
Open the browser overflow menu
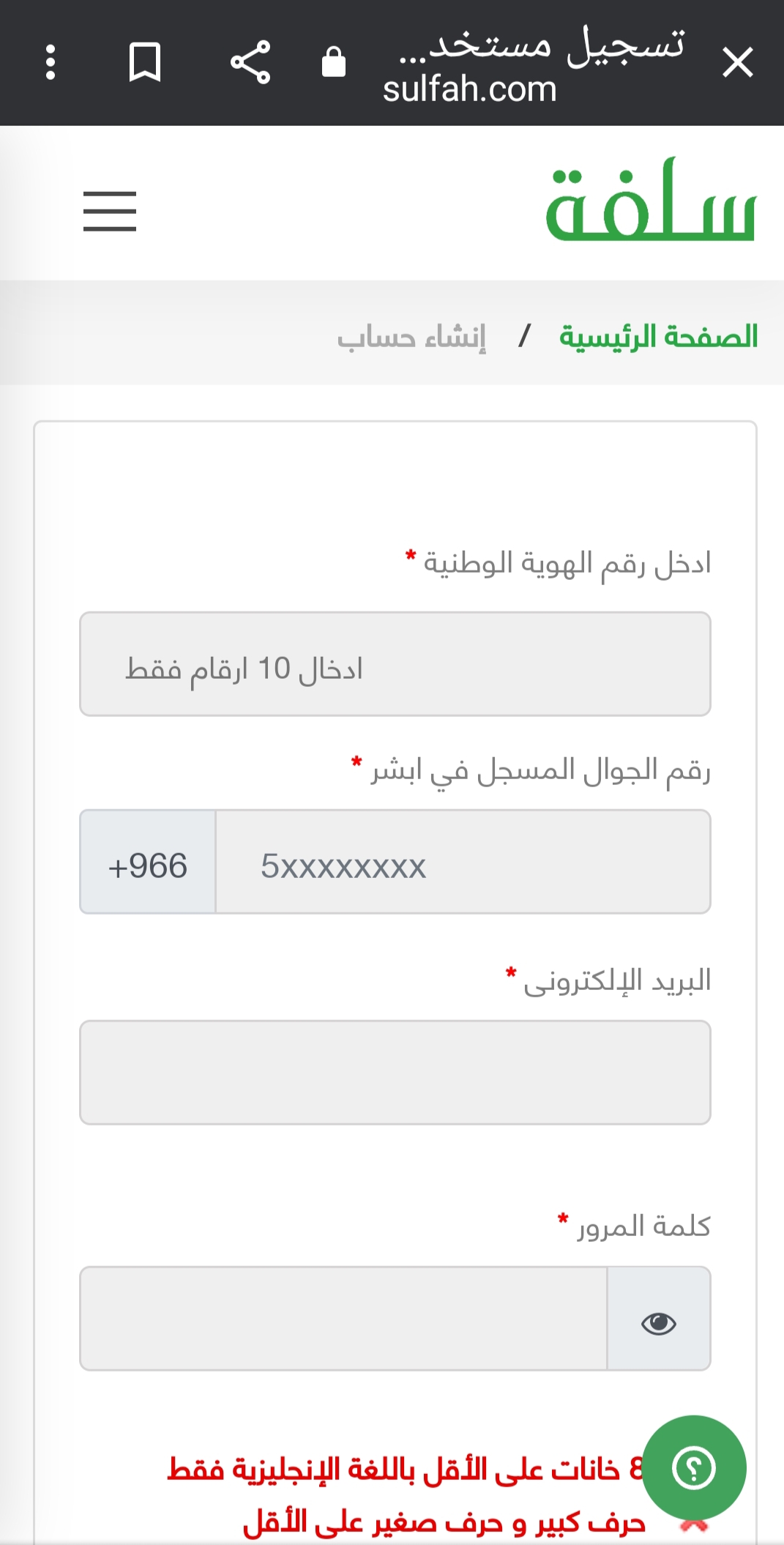click(x=51, y=62)
